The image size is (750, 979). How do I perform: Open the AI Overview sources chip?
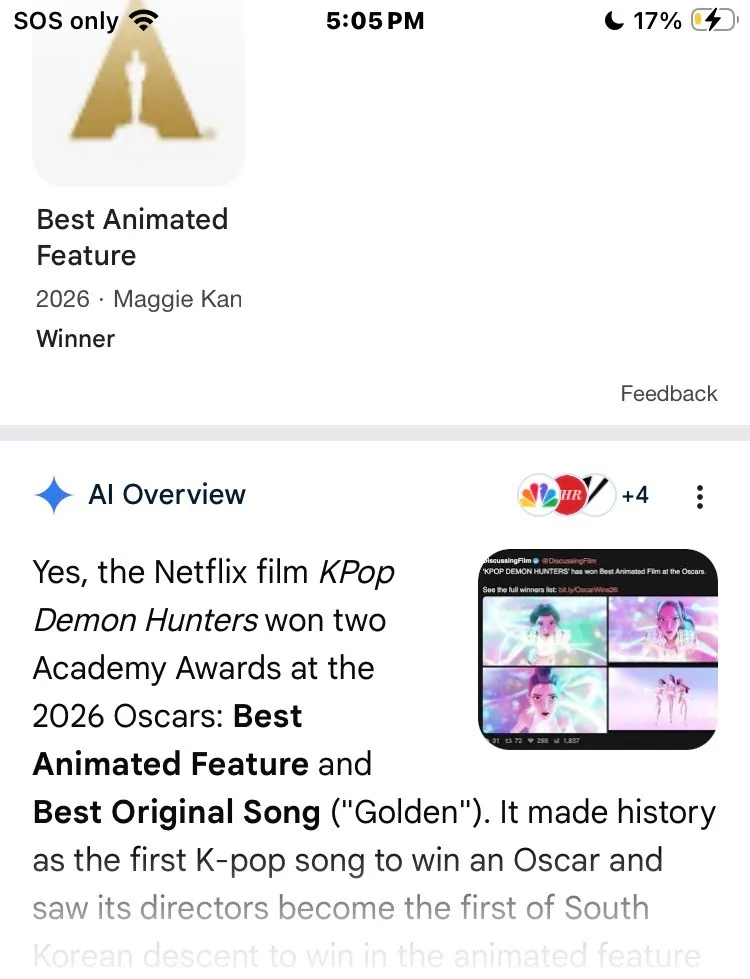point(583,495)
